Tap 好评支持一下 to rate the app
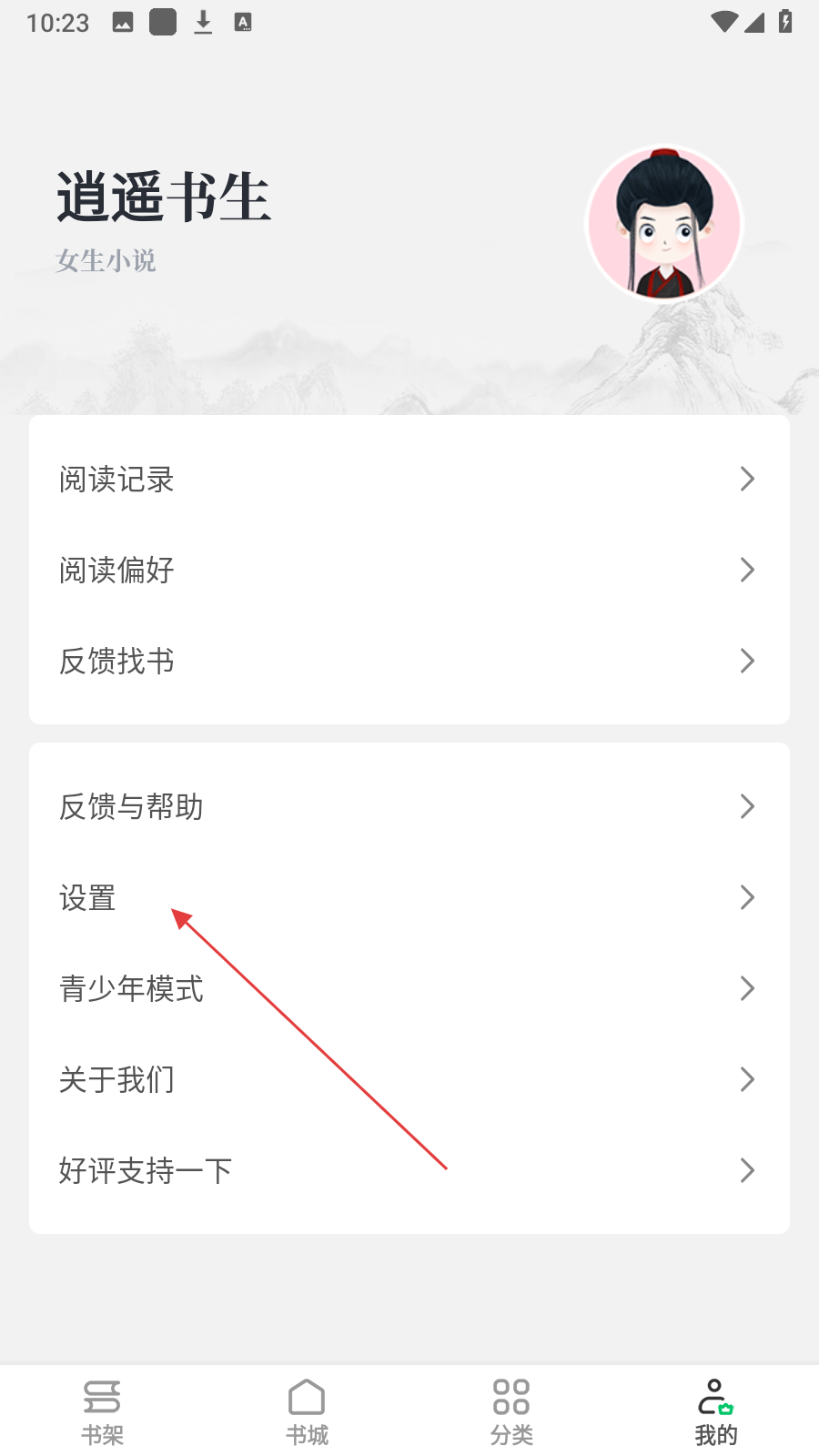 [x=409, y=1171]
